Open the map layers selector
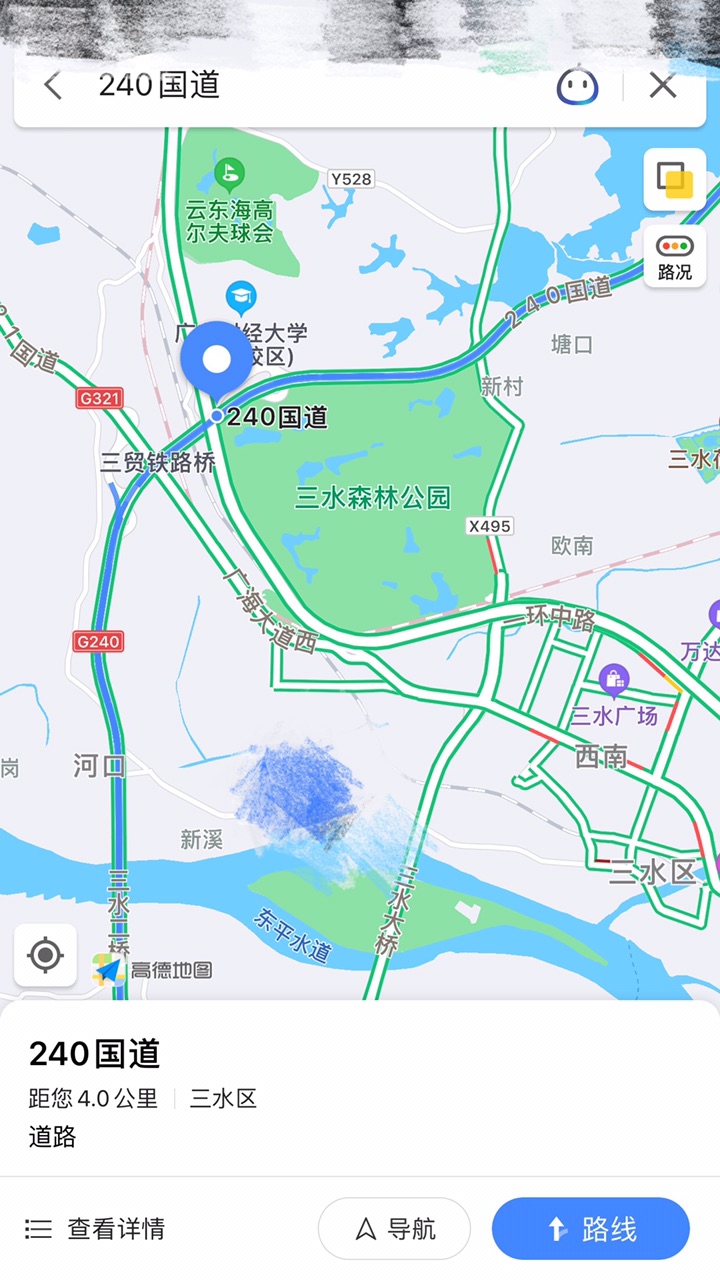720x1280 pixels. pos(674,180)
